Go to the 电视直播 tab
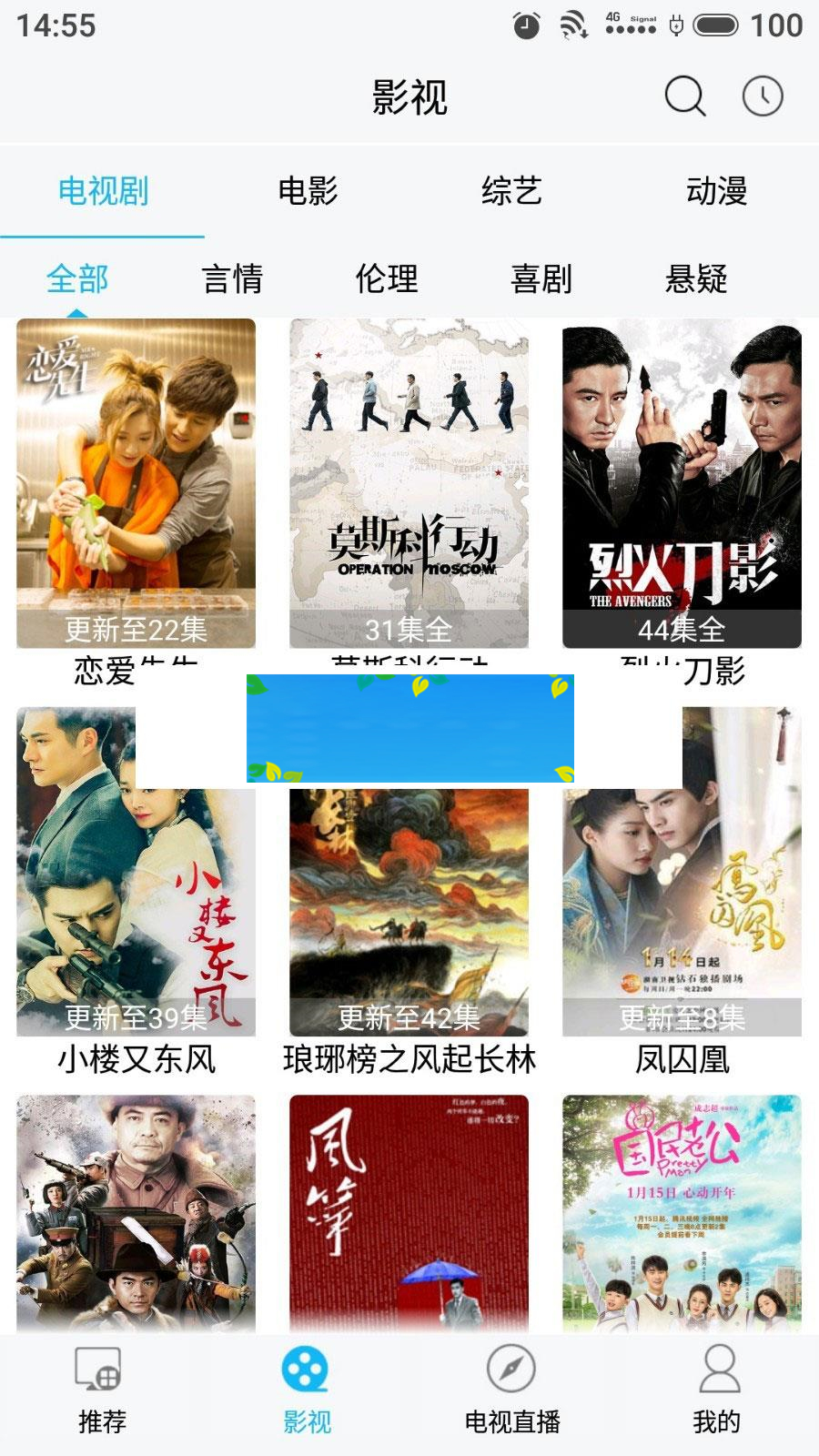819x1456 pixels. [x=511, y=1390]
